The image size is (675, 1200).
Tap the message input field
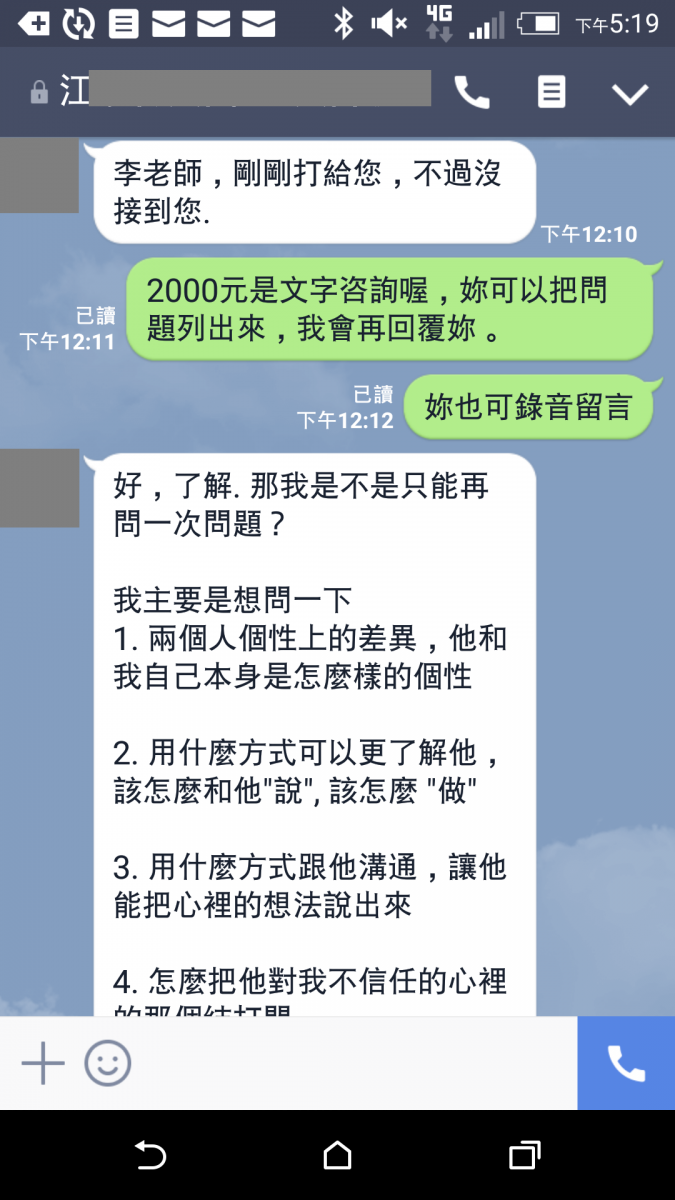tap(350, 1062)
